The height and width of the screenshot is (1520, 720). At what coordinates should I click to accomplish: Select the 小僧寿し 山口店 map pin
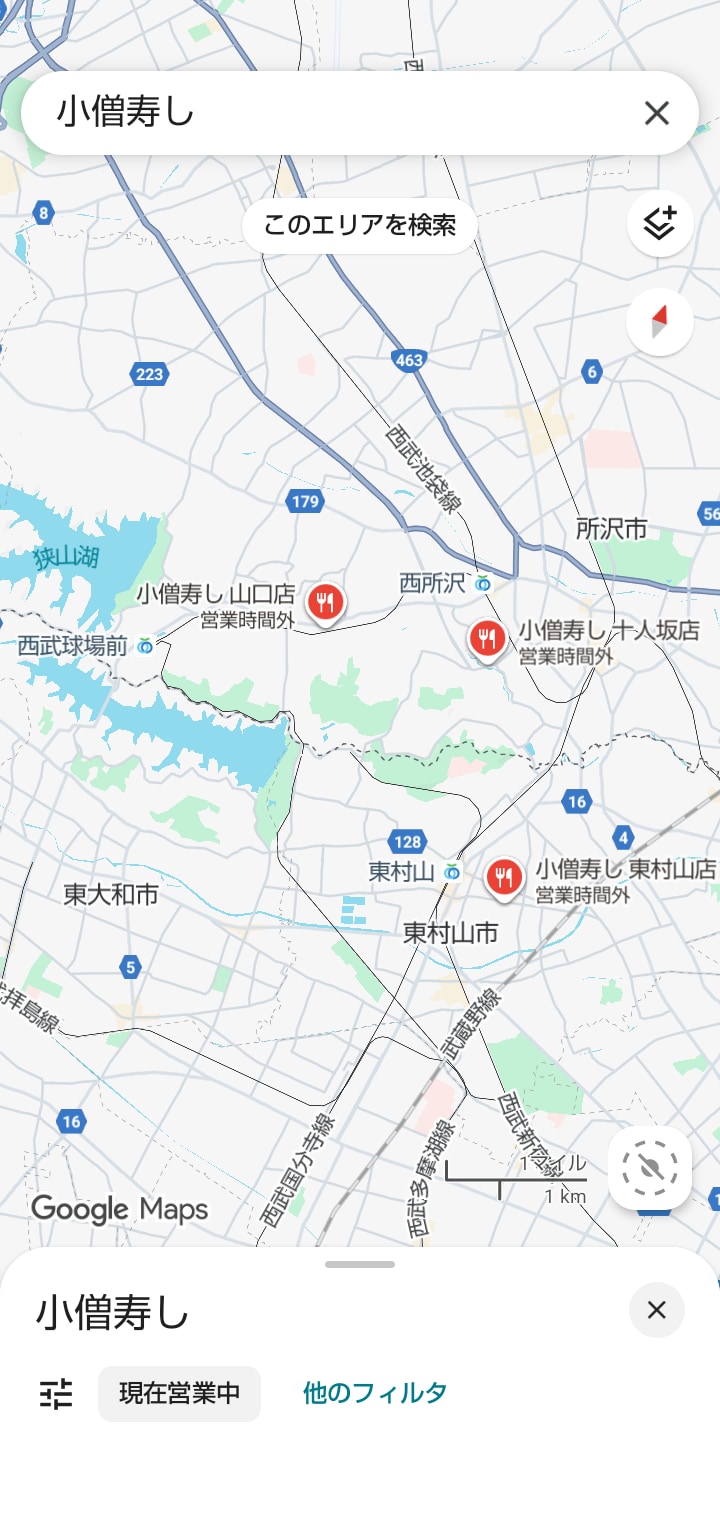coord(325,603)
